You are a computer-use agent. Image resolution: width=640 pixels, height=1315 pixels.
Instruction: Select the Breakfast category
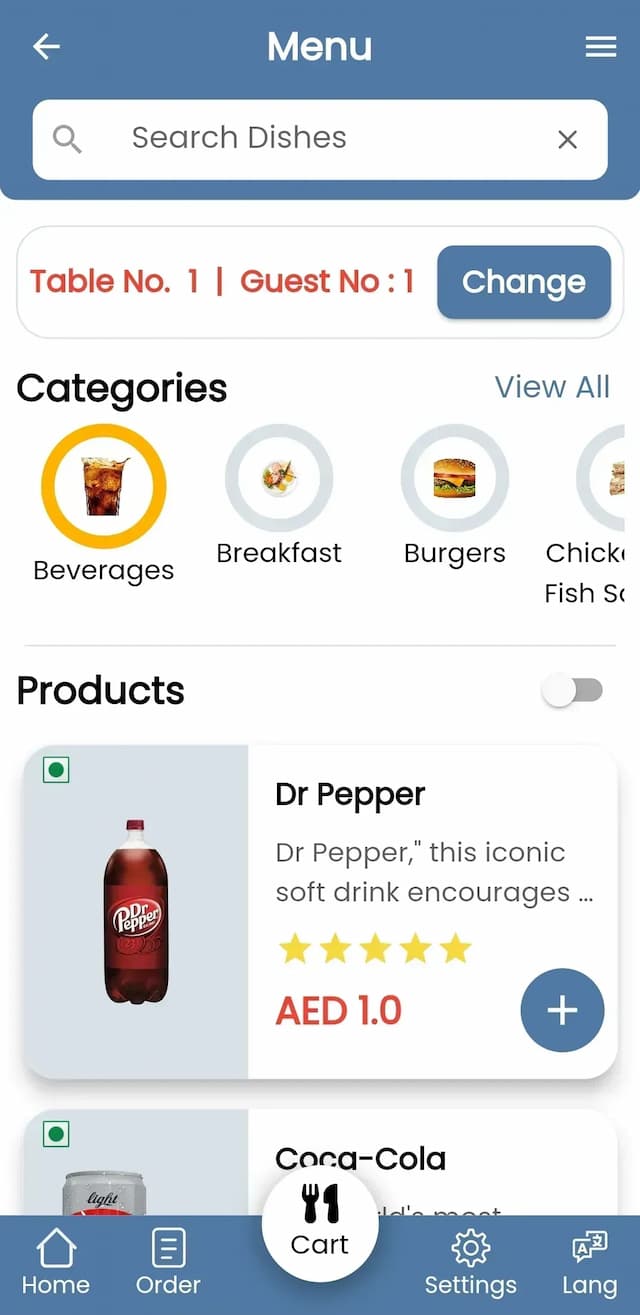[x=279, y=478]
